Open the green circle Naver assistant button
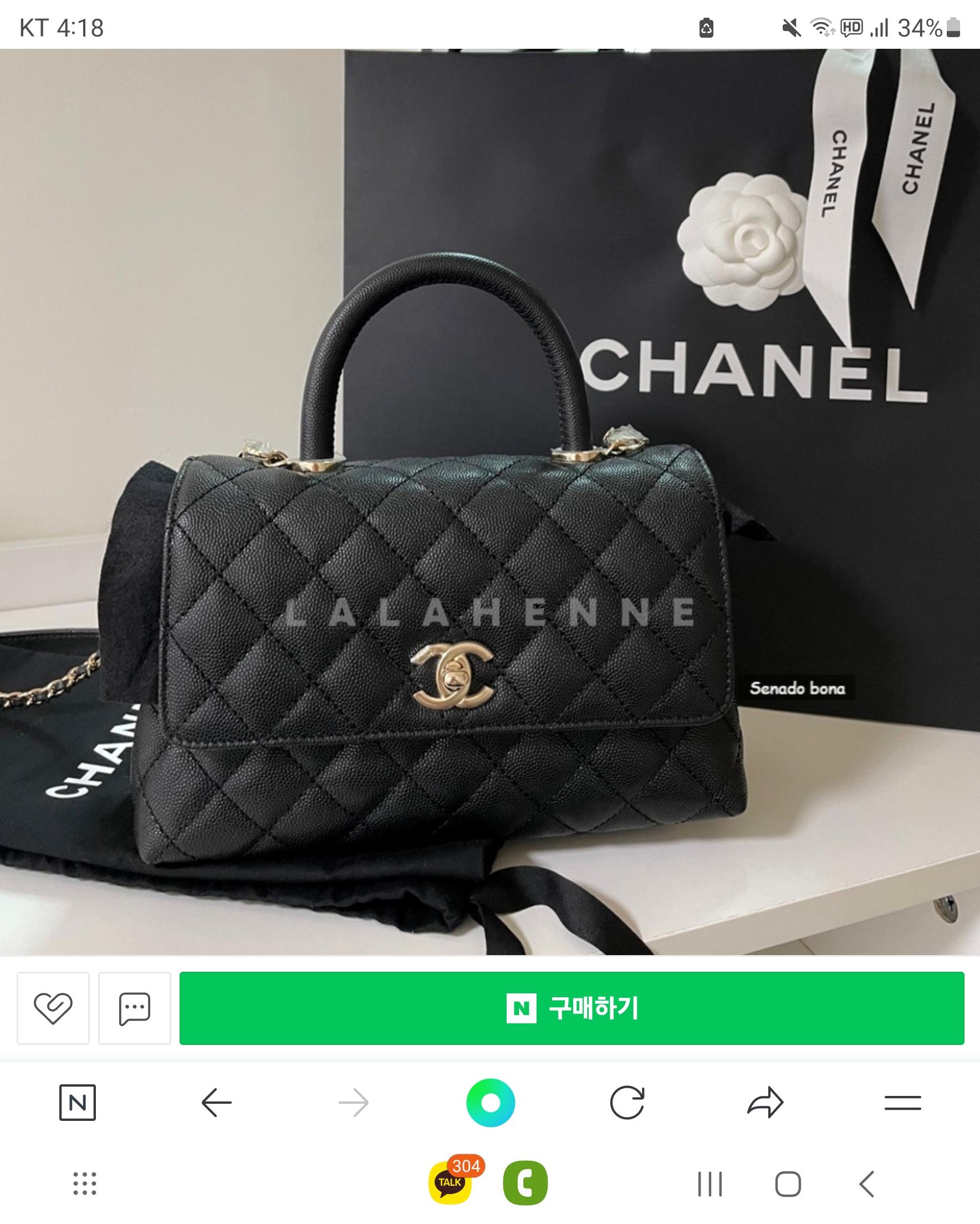 [x=491, y=1103]
